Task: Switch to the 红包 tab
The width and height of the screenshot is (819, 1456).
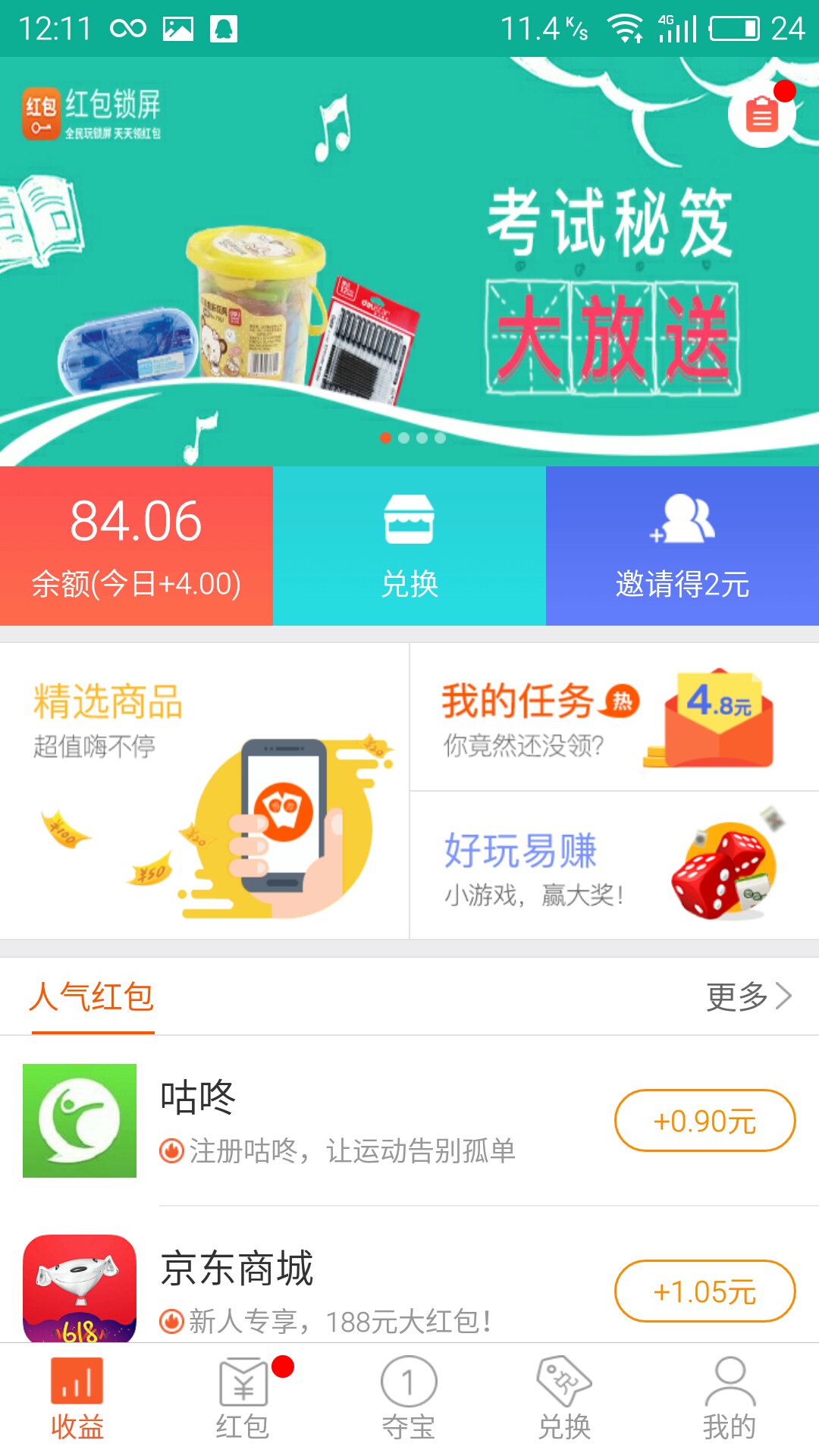Action: click(x=243, y=1400)
